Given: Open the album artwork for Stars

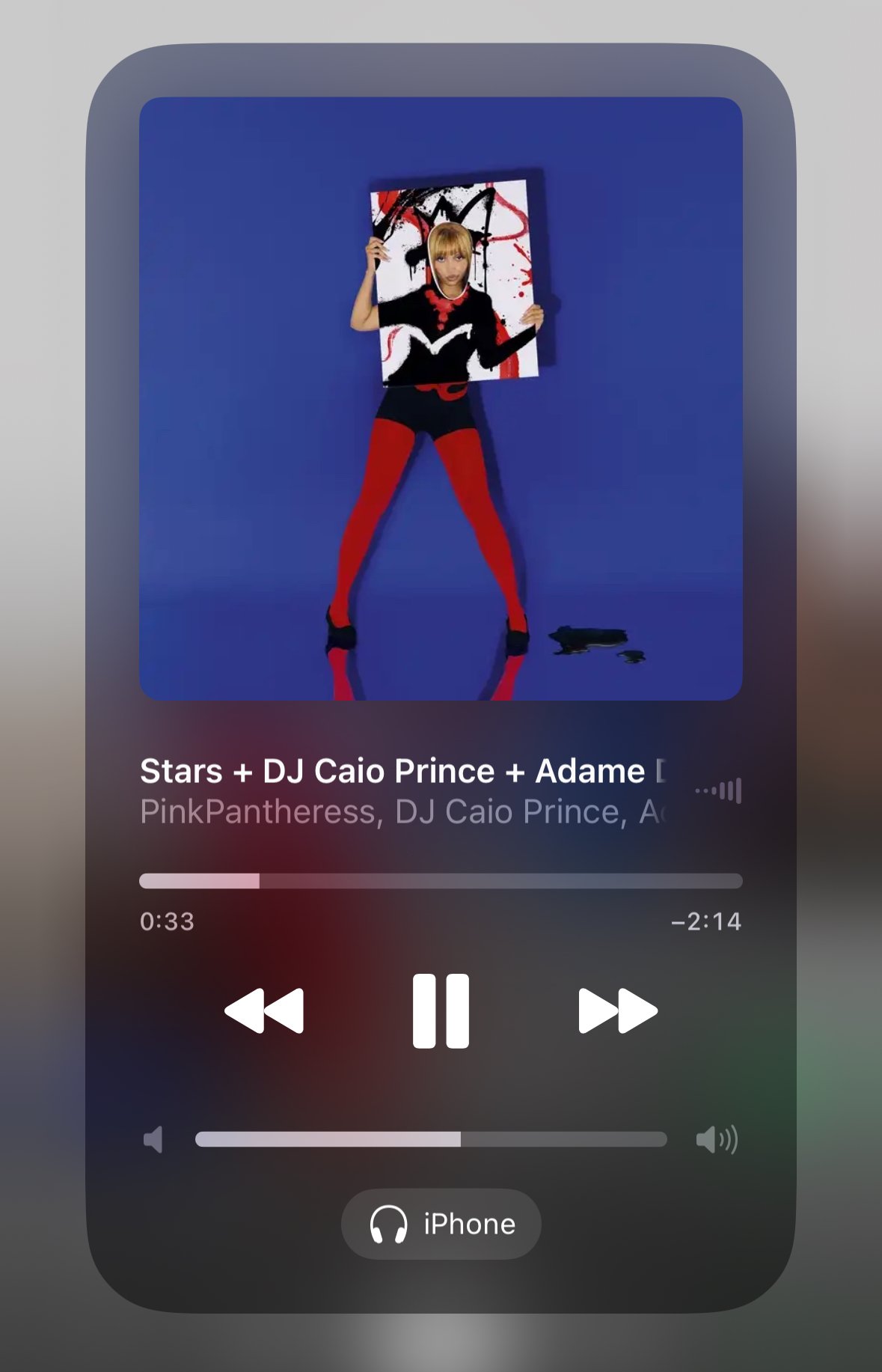Looking at the screenshot, I should pyautogui.click(x=441, y=398).
